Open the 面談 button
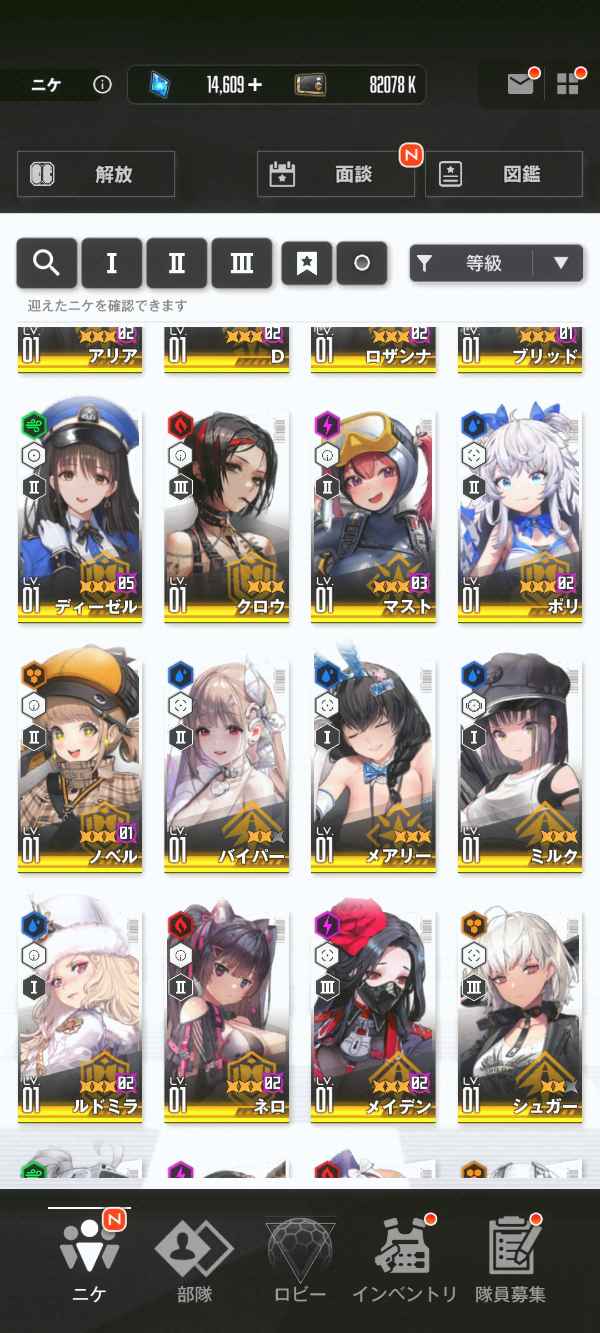This screenshot has width=600, height=1333. point(335,174)
